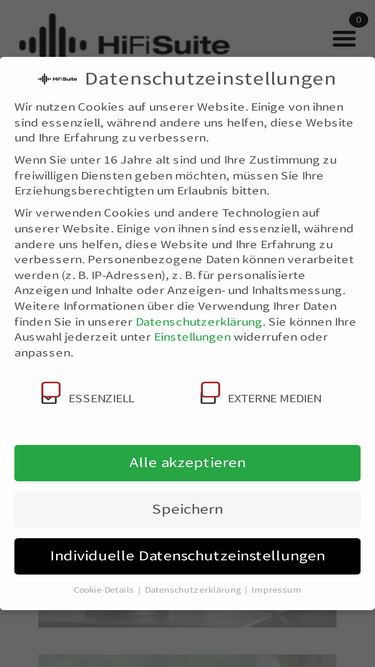Tap the Alle akzeptieren button

click(x=187, y=463)
